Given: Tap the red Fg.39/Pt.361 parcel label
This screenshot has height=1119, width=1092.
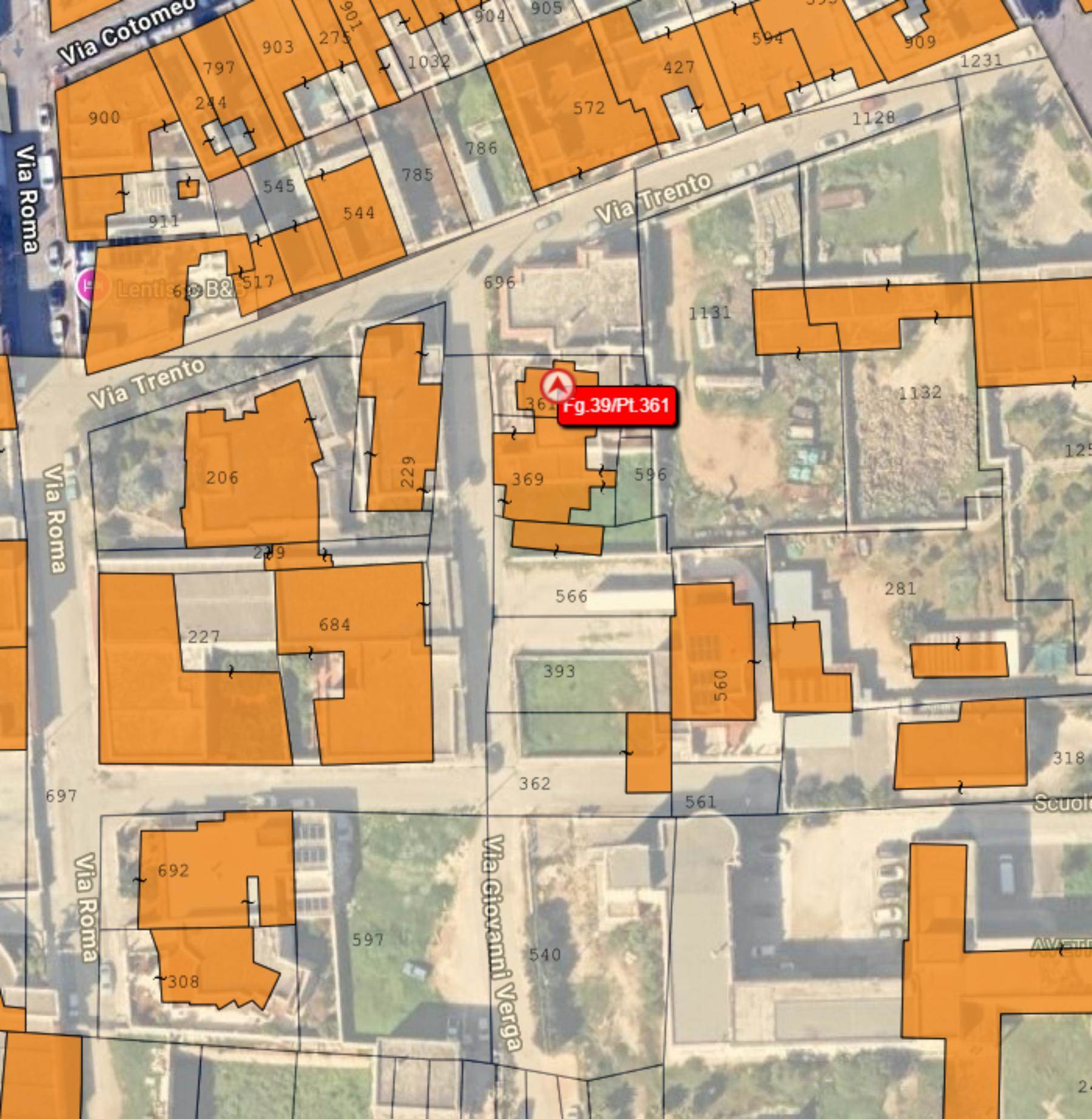Looking at the screenshot, I should (x=616, y=406).
